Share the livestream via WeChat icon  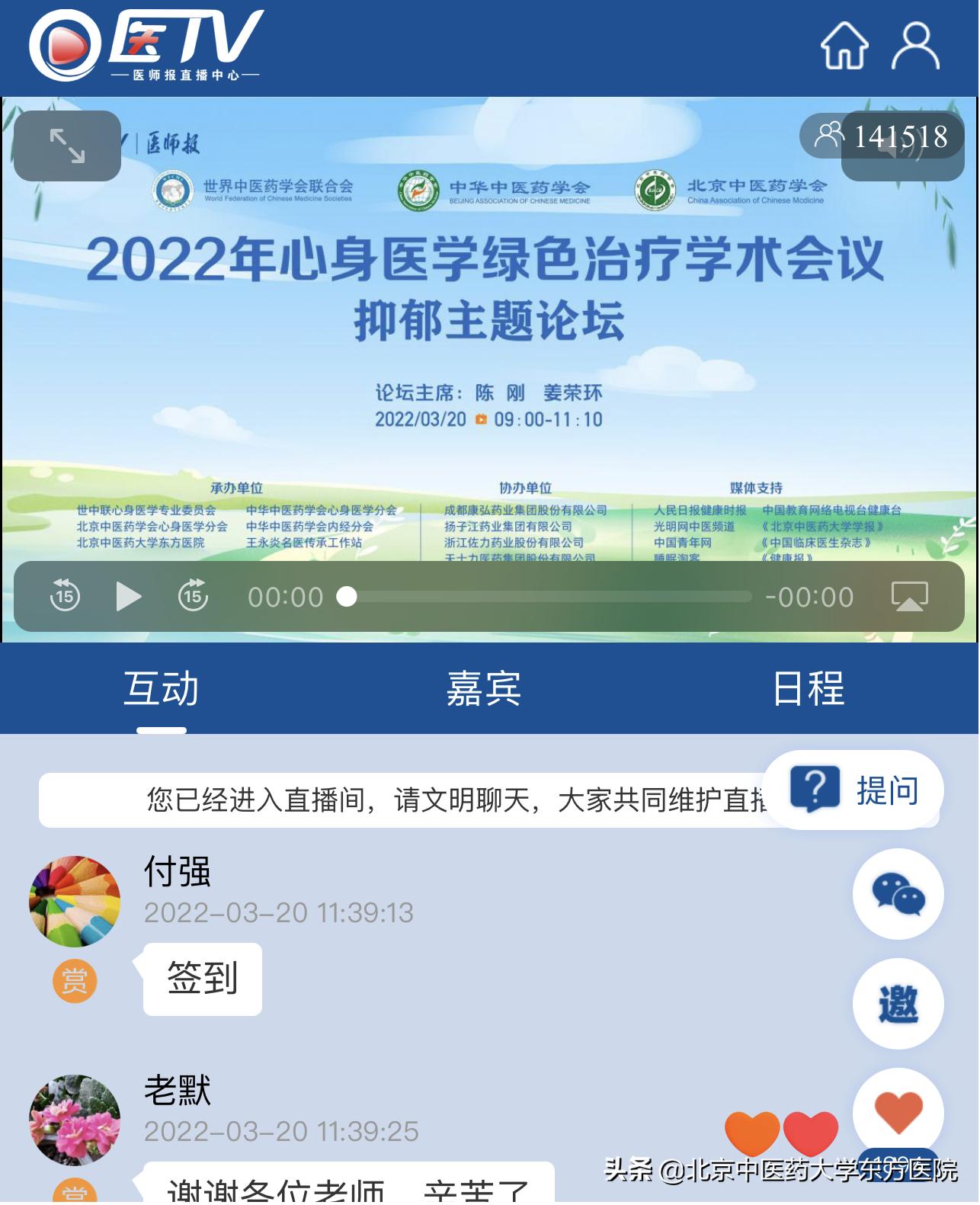(x=898, y=895)
